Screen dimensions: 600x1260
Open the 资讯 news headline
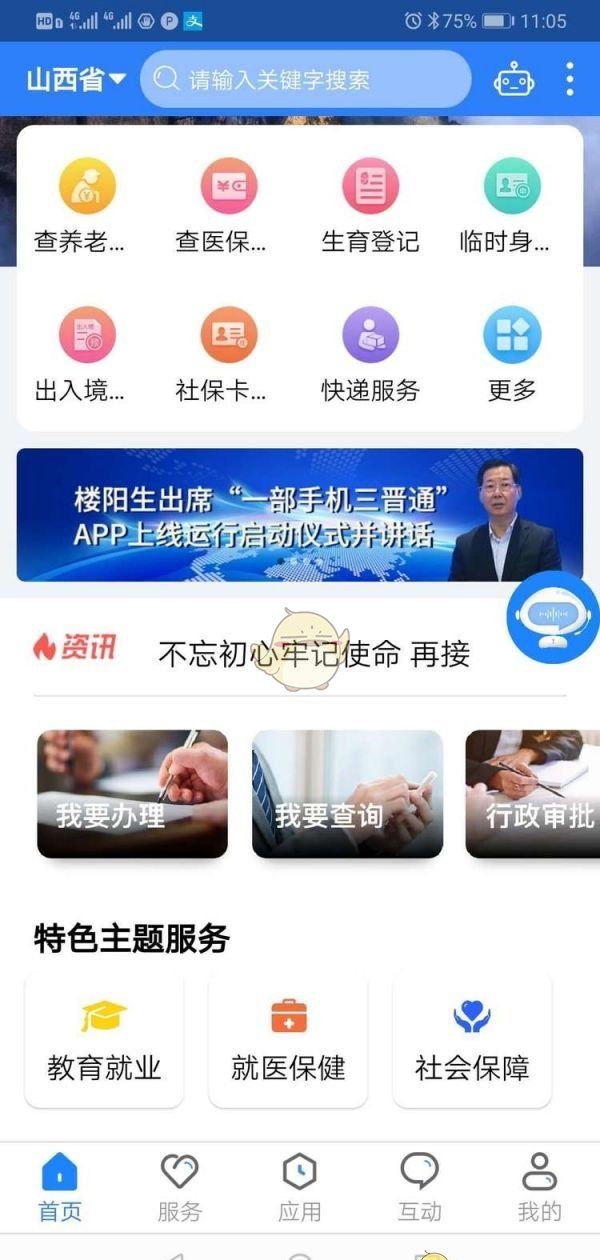314,654
